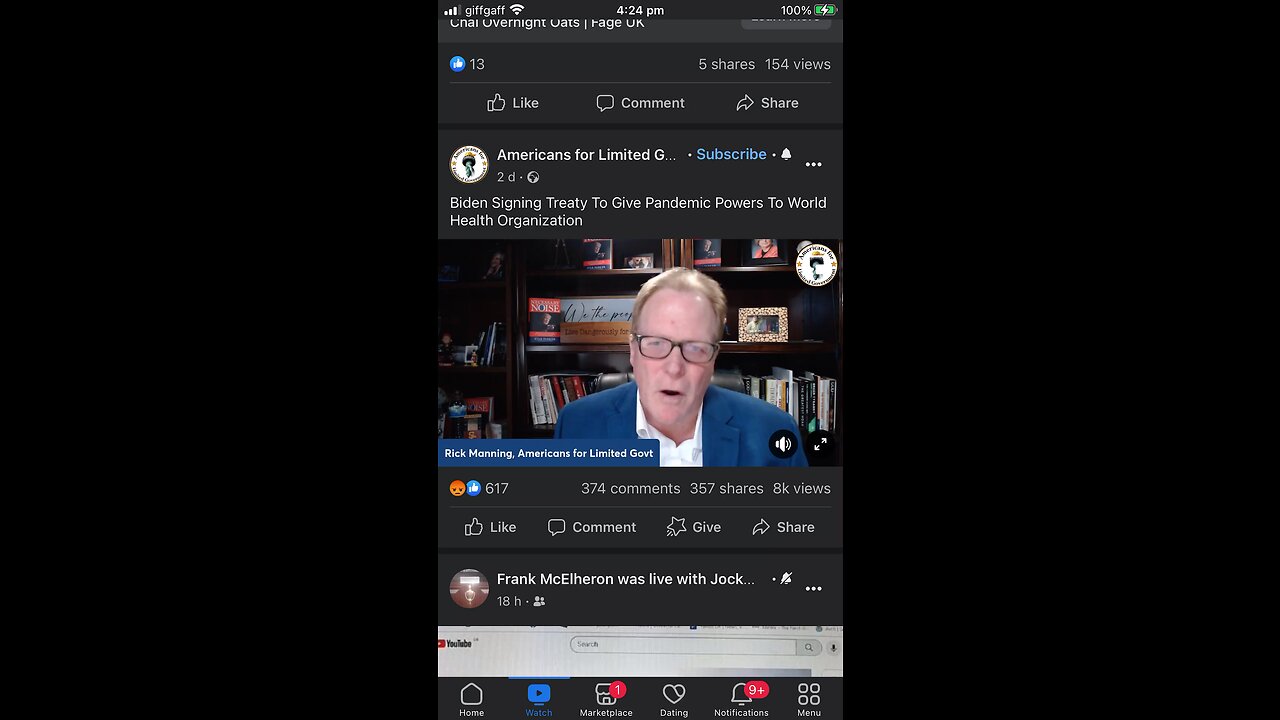
Task: Subscribe to Americans for Limited Government
Action: click(731, 154)
